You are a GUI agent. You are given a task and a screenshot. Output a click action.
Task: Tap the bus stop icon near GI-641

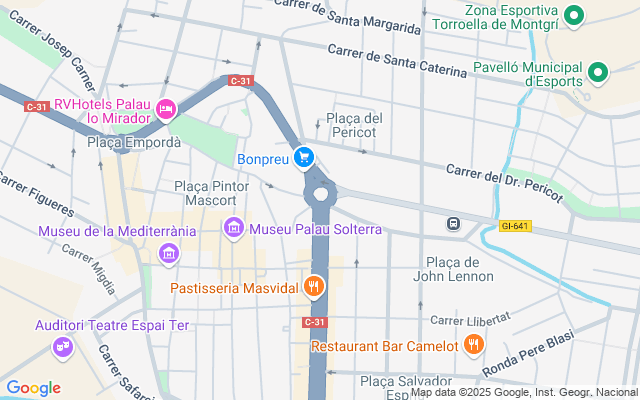(453, 224)
